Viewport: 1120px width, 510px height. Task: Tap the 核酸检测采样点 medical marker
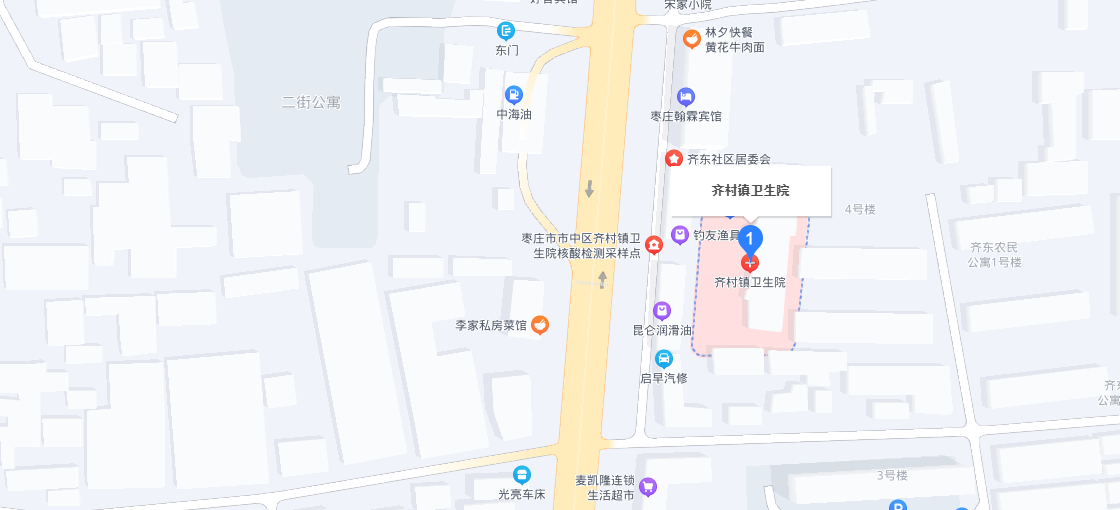coord(654,245)
